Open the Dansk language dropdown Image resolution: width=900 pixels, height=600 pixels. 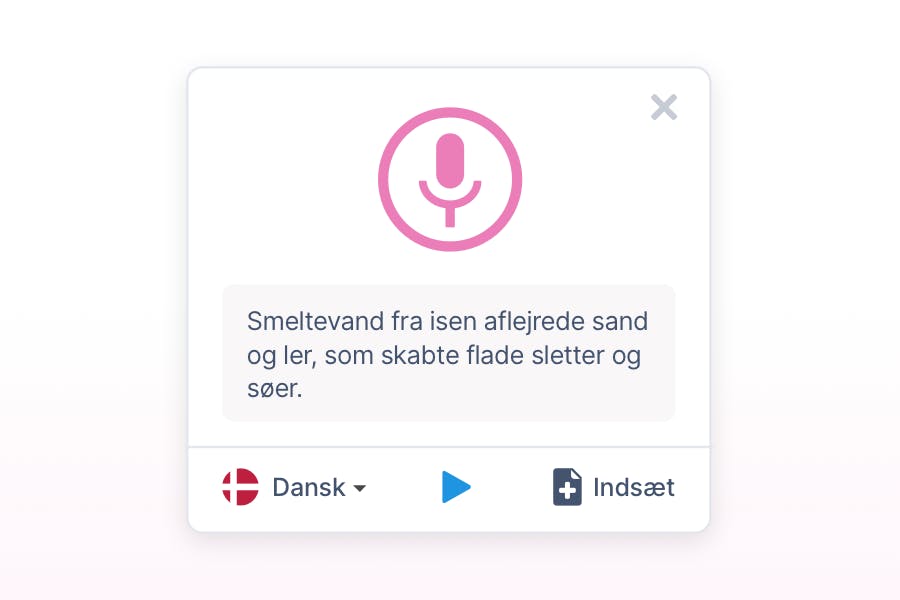pyautogui.click(x=294, y=488)
